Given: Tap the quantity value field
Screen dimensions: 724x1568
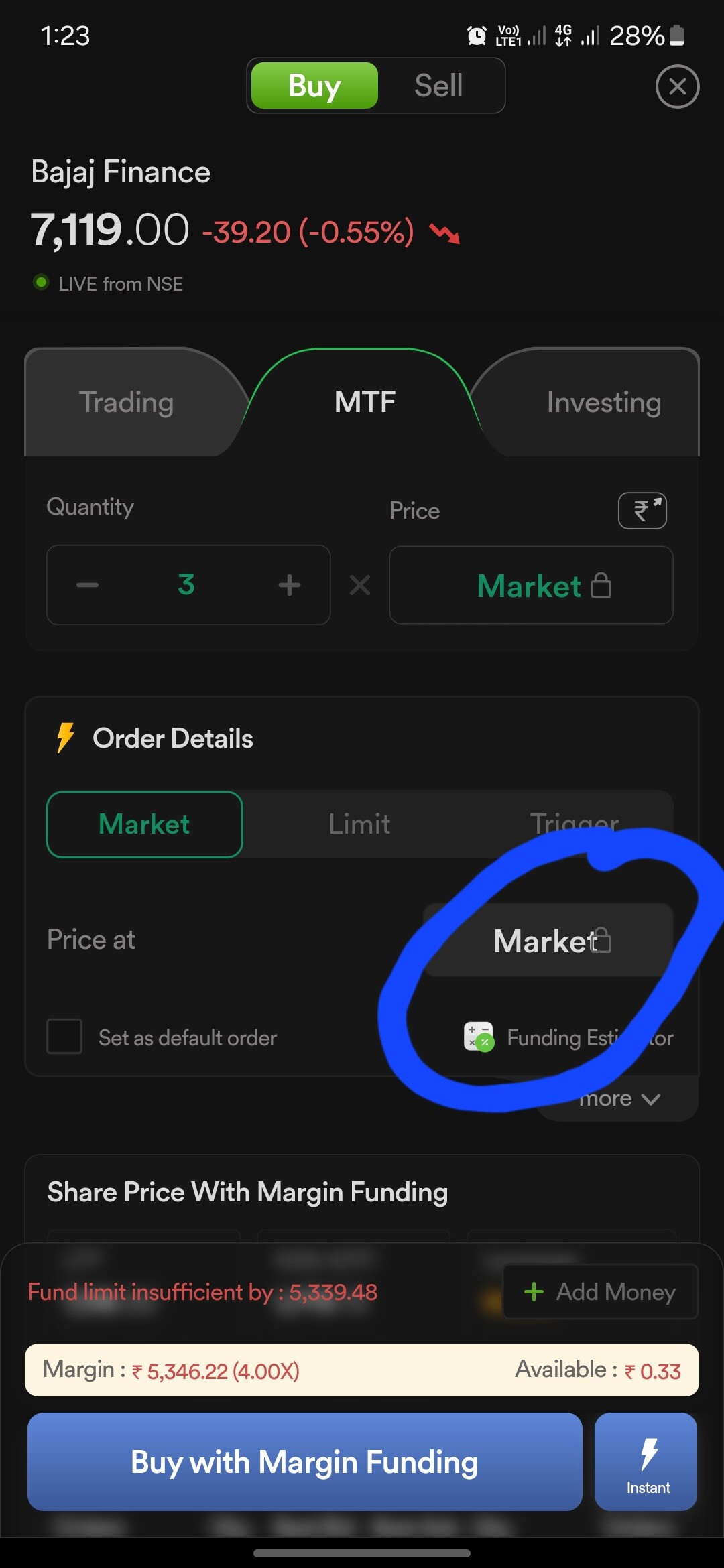Looking at the screenshot, I should 186,585.
